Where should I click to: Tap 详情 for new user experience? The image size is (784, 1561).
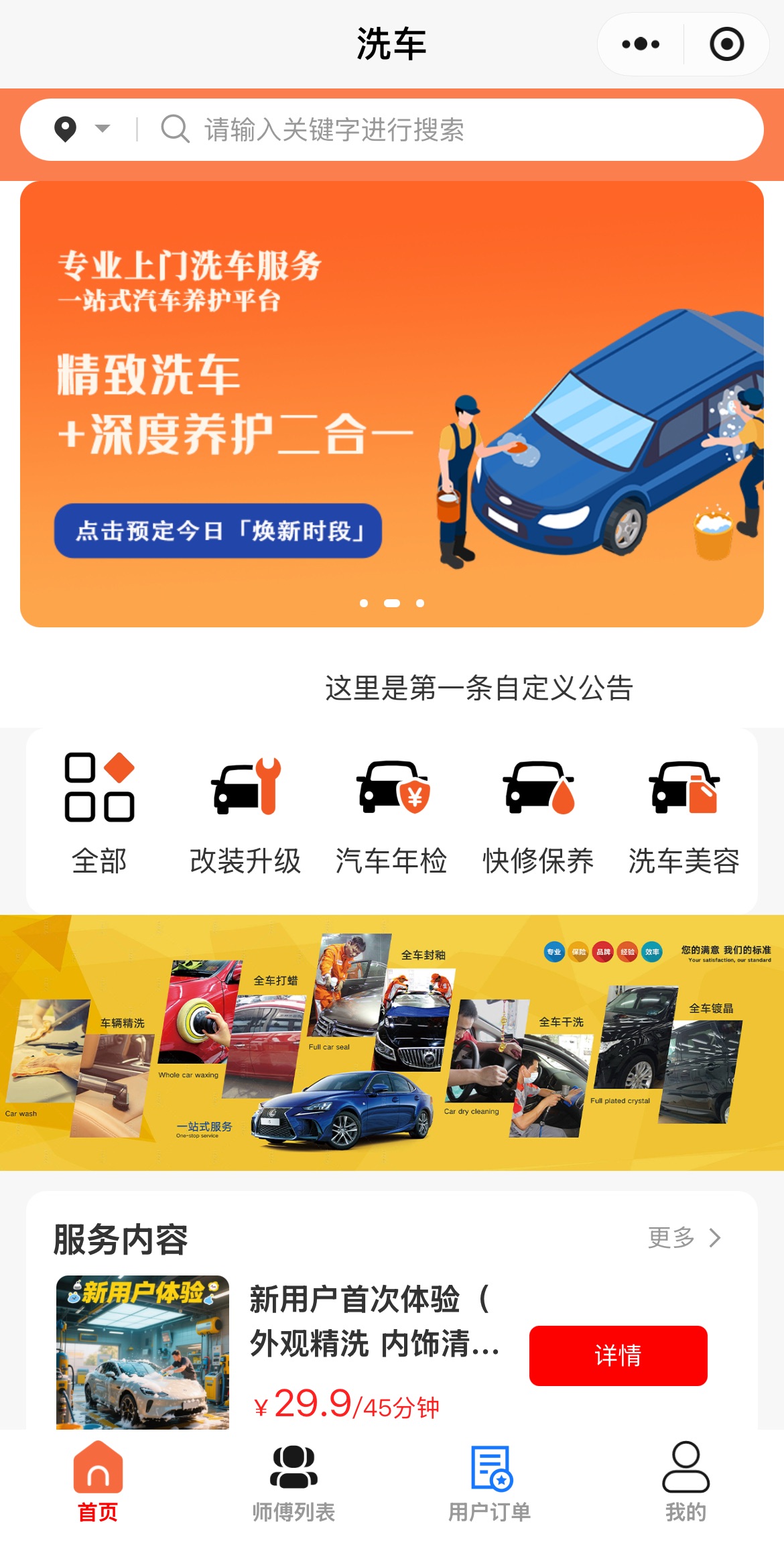618,1355
